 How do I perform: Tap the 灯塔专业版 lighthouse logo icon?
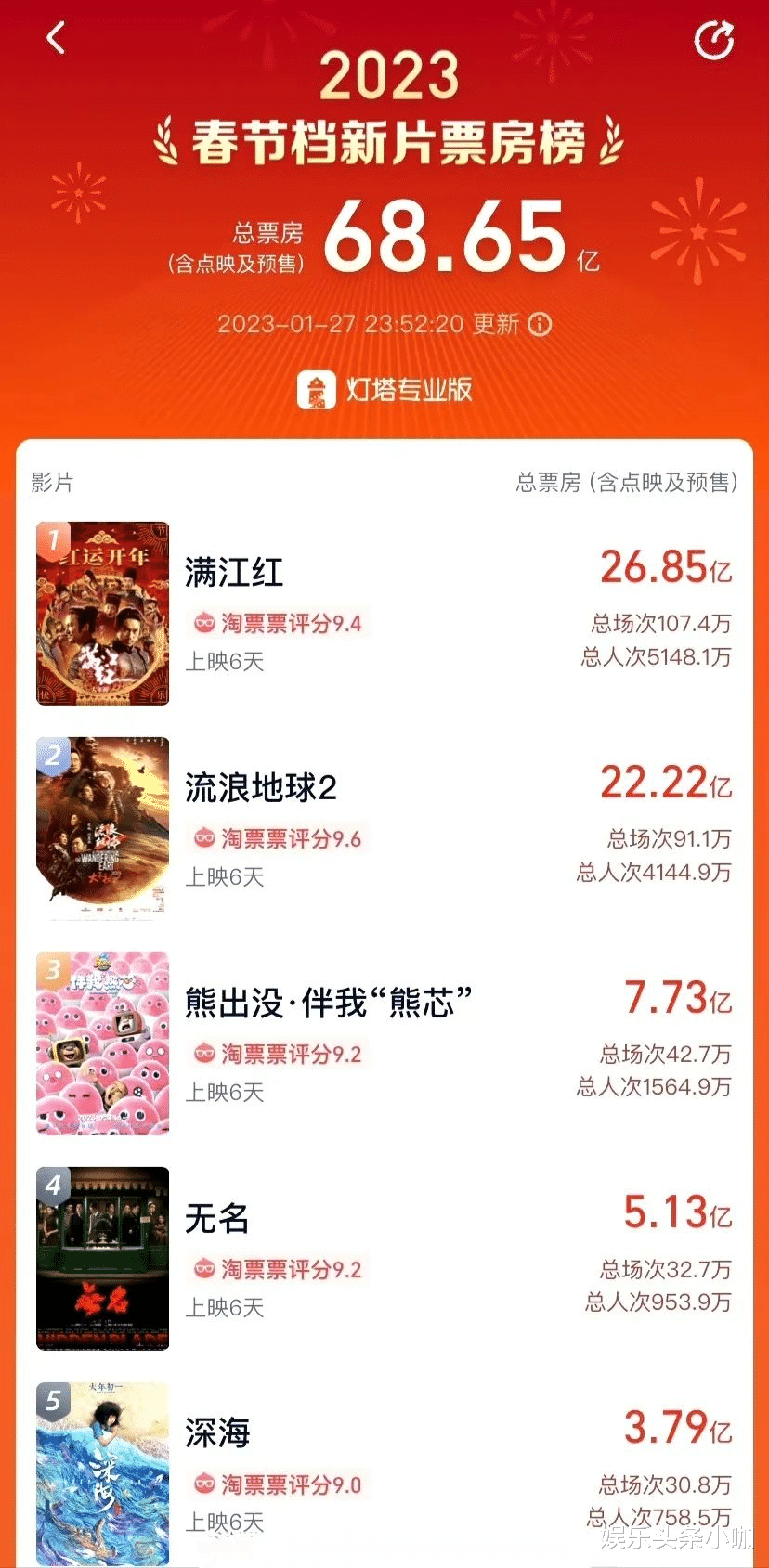click(317, 390)
